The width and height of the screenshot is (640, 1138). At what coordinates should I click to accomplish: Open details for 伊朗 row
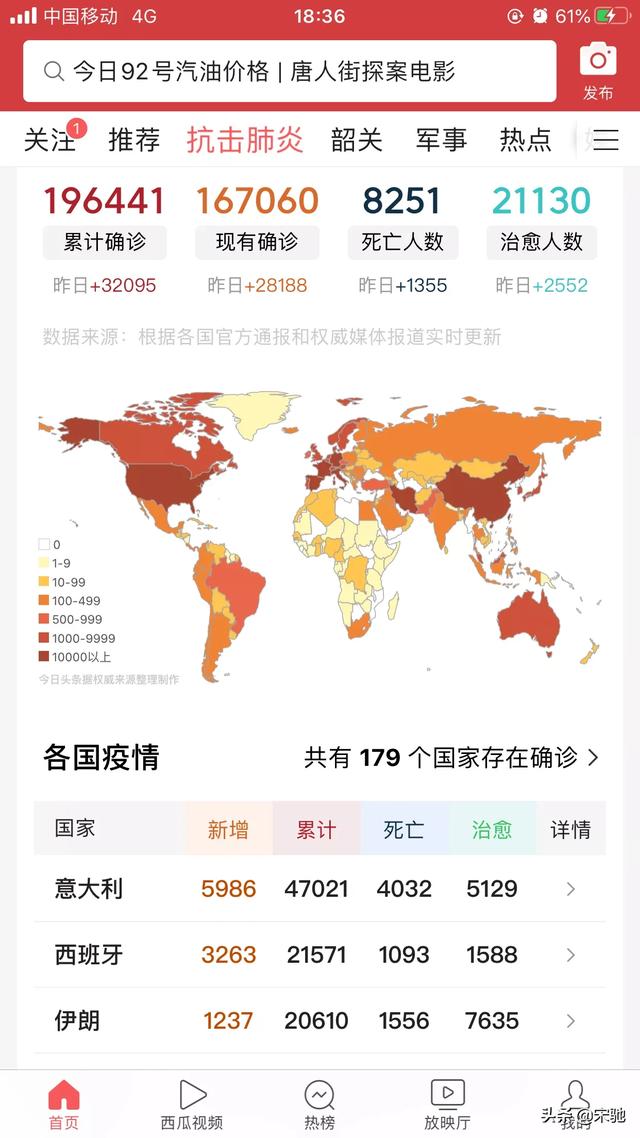pyautogui.click(x=571, y=1021)
